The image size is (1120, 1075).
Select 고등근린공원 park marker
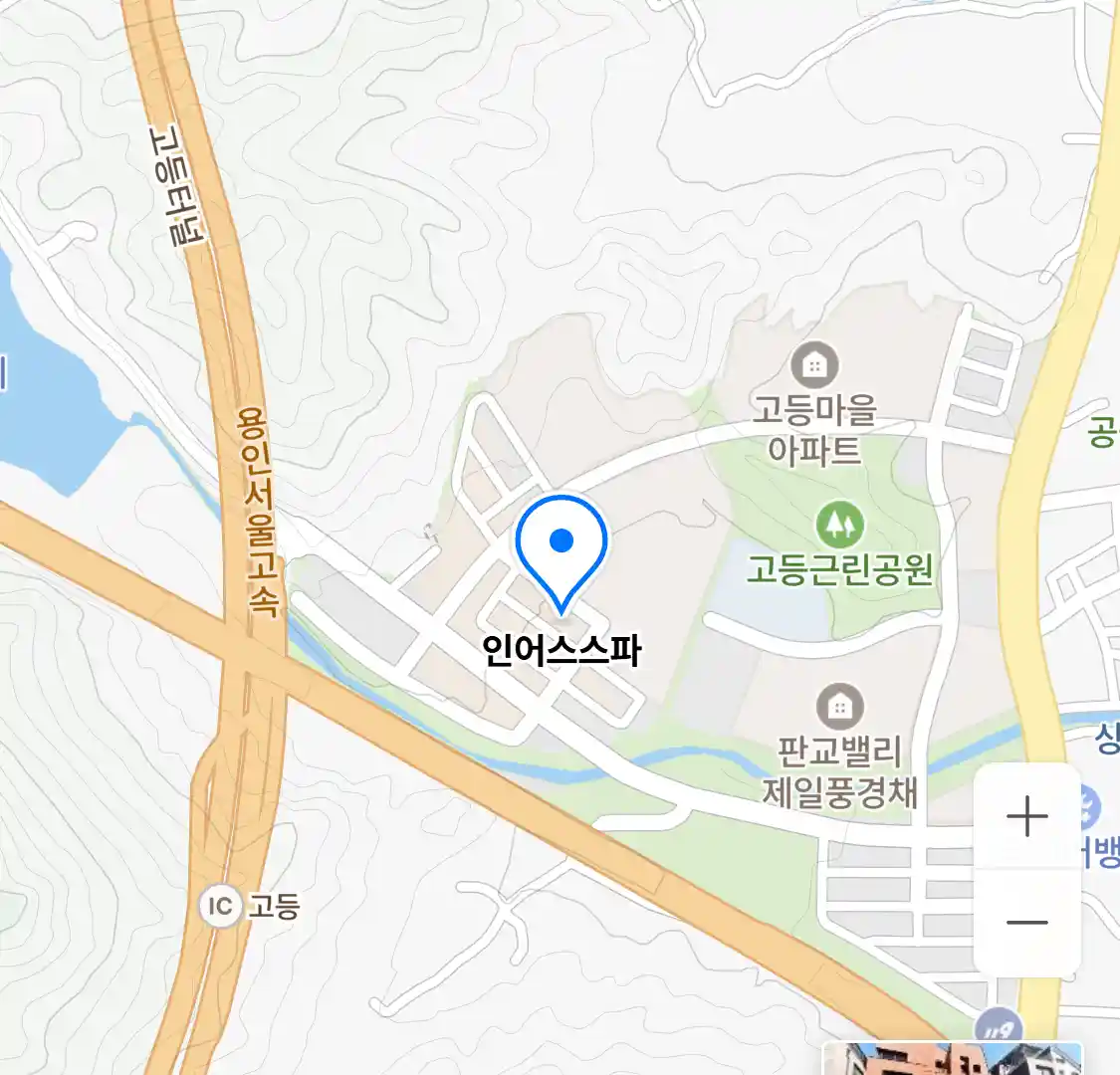[x=839, y=524]
